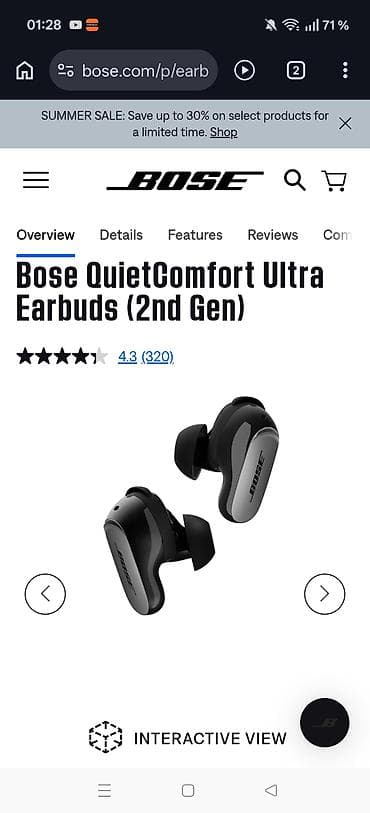Launch the Interactive View
Viewport: 370px width, 813px height.
click(x=188, y=737)
